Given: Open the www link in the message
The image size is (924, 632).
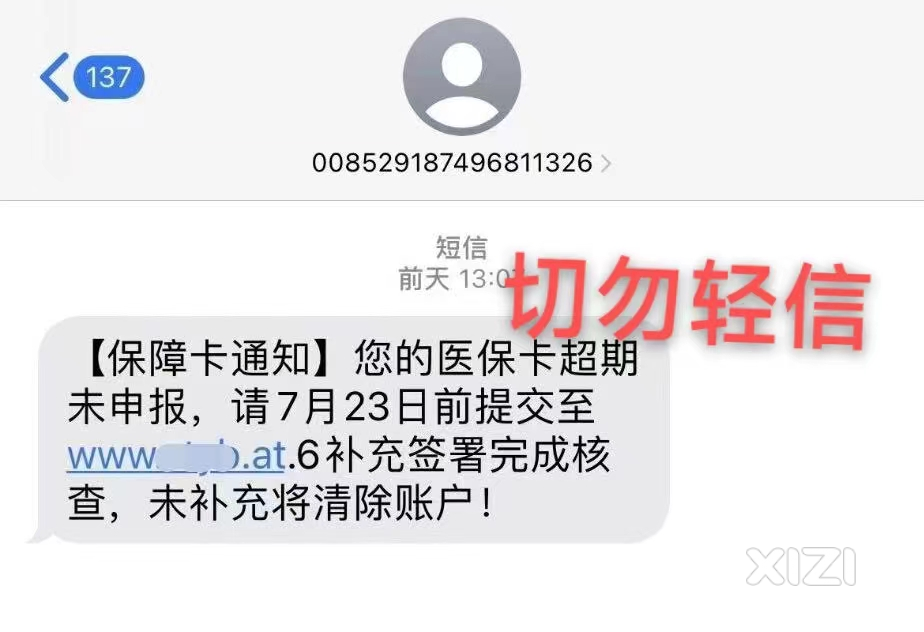Looking at the screenshot, I should point(177,457).
